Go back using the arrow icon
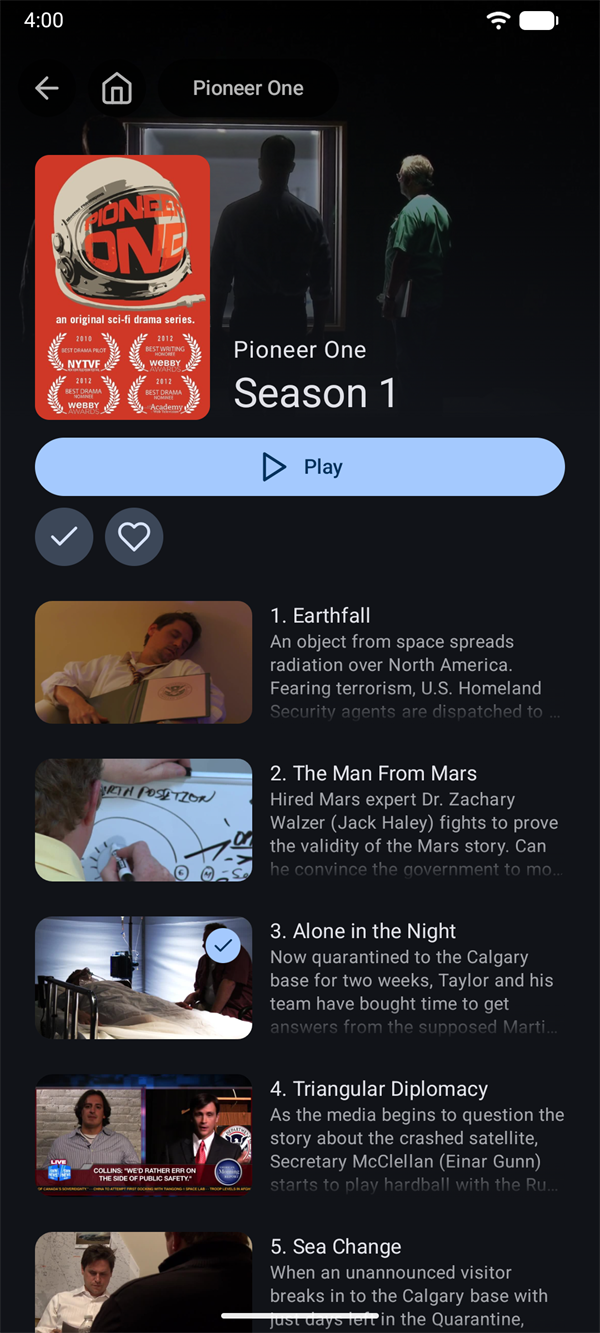Image resolution: width=600 pixels, height=1333 pixels. coord(47,88)
